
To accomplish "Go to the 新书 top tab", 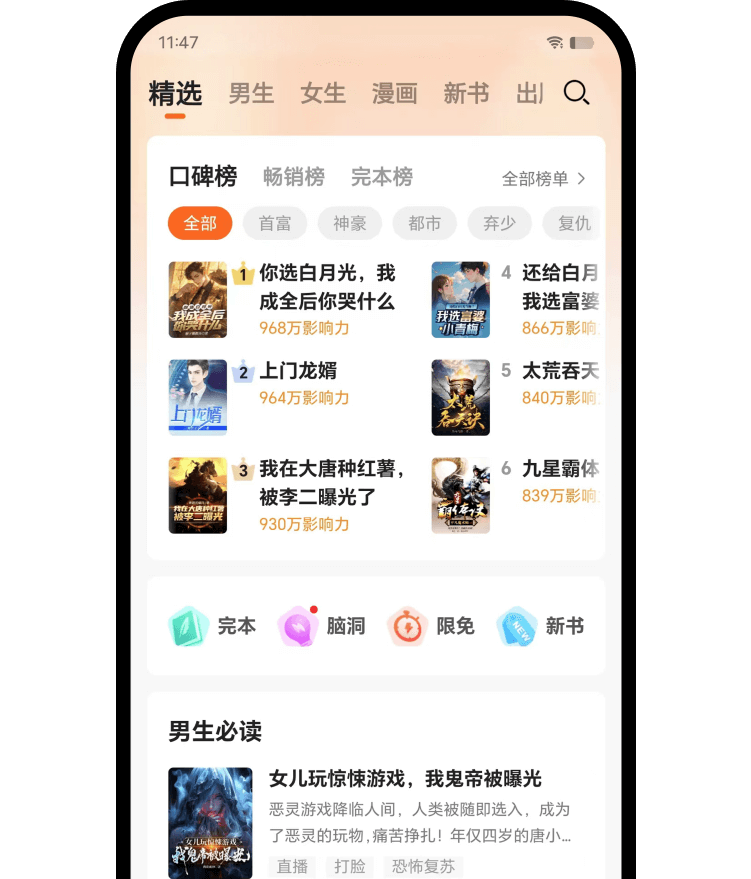I will point(466,94).
